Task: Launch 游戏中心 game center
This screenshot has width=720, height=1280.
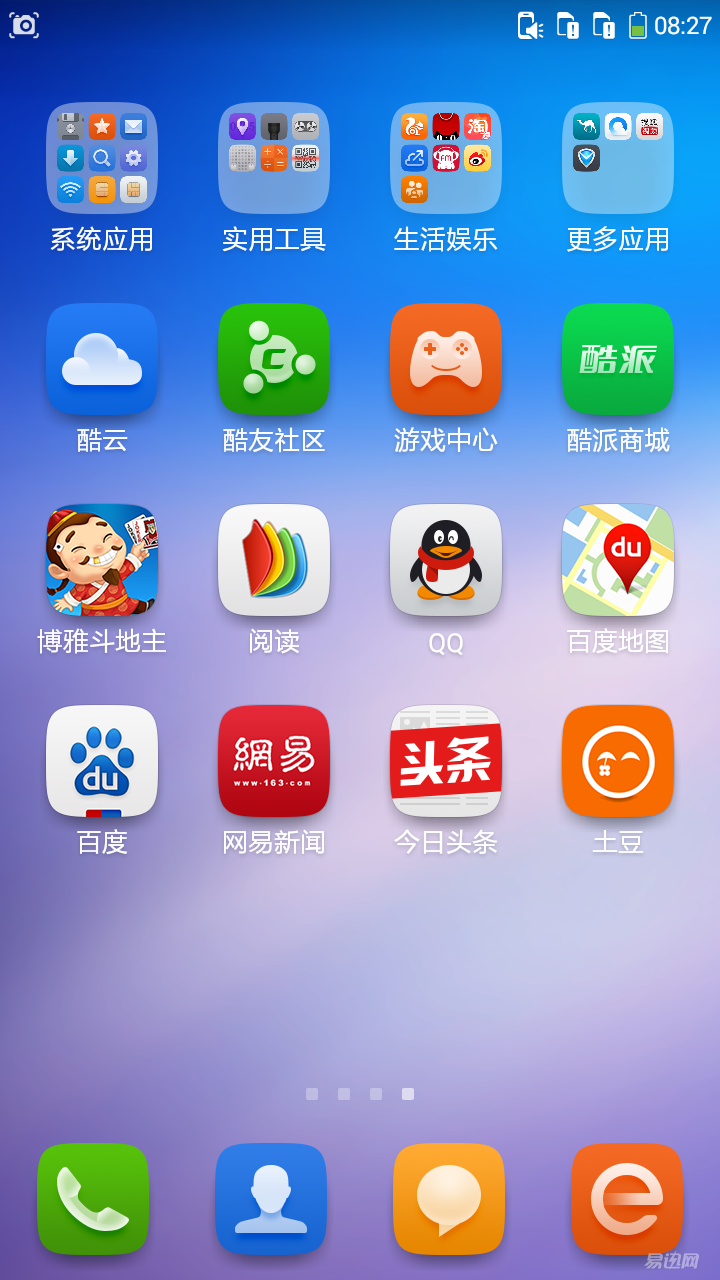Action: [x=446, y=359]
